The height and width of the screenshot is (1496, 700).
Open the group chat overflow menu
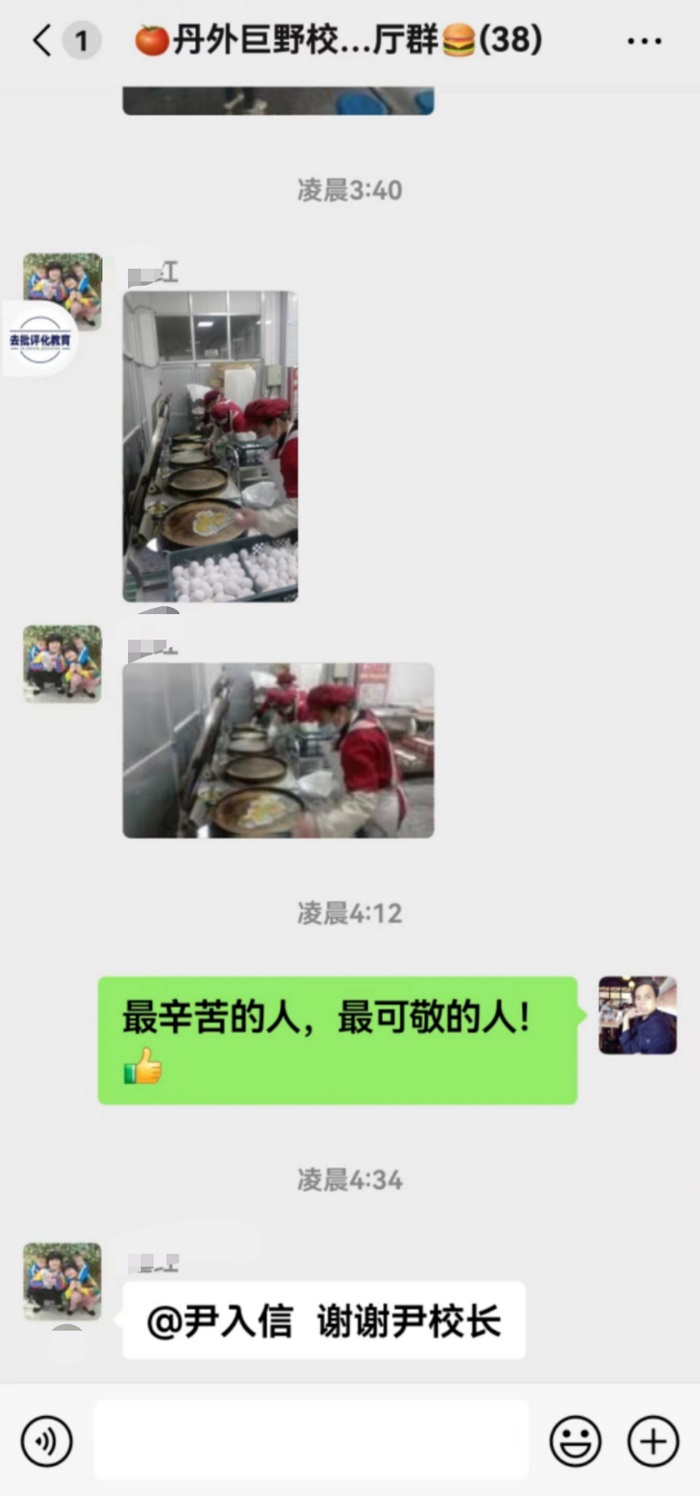[x=644, y=42]
